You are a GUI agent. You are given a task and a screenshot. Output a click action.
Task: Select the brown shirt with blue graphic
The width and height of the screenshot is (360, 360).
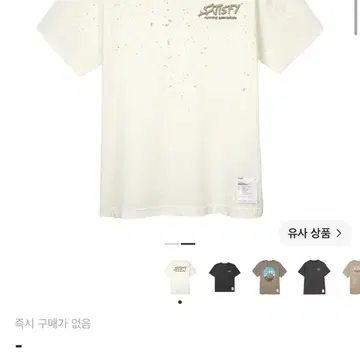269,277
